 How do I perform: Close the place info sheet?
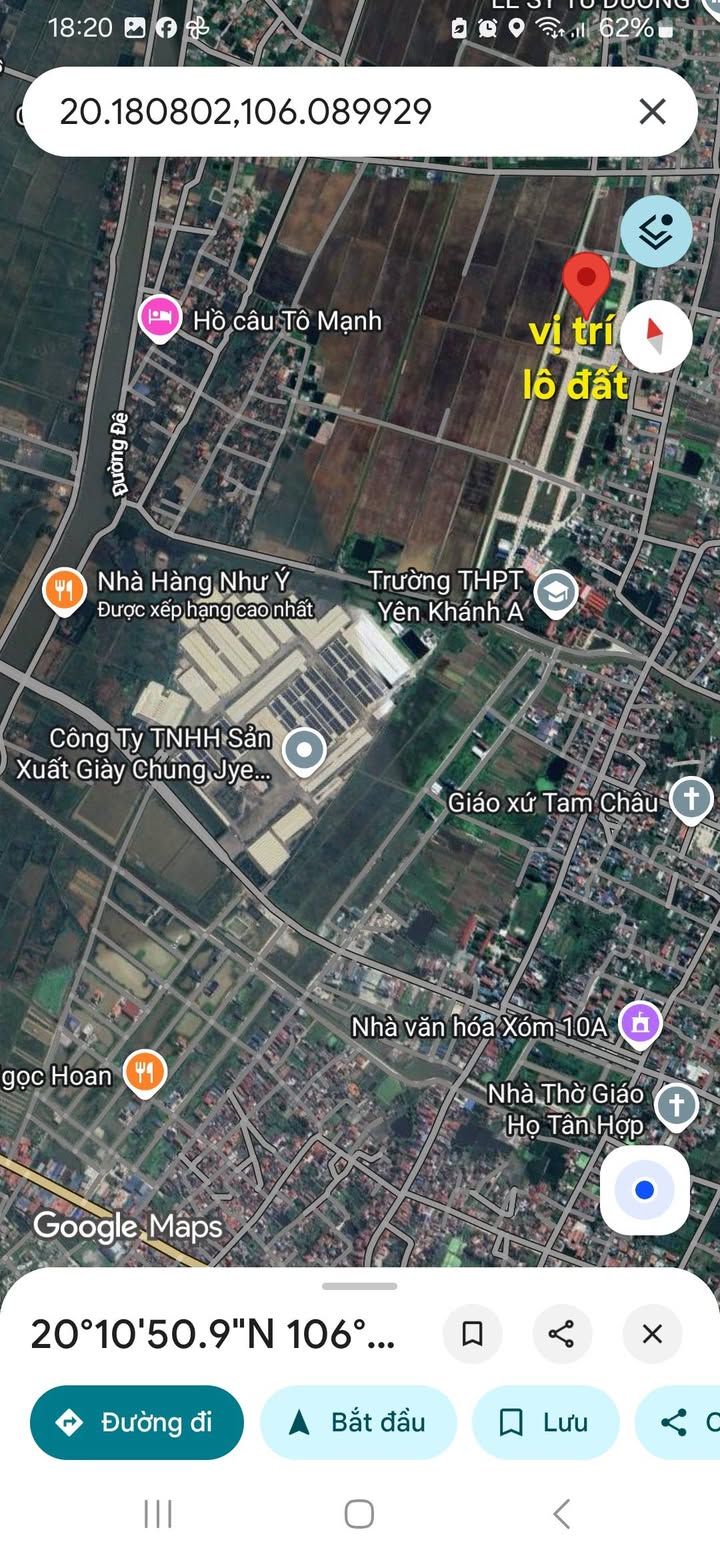coord(652,1333)
